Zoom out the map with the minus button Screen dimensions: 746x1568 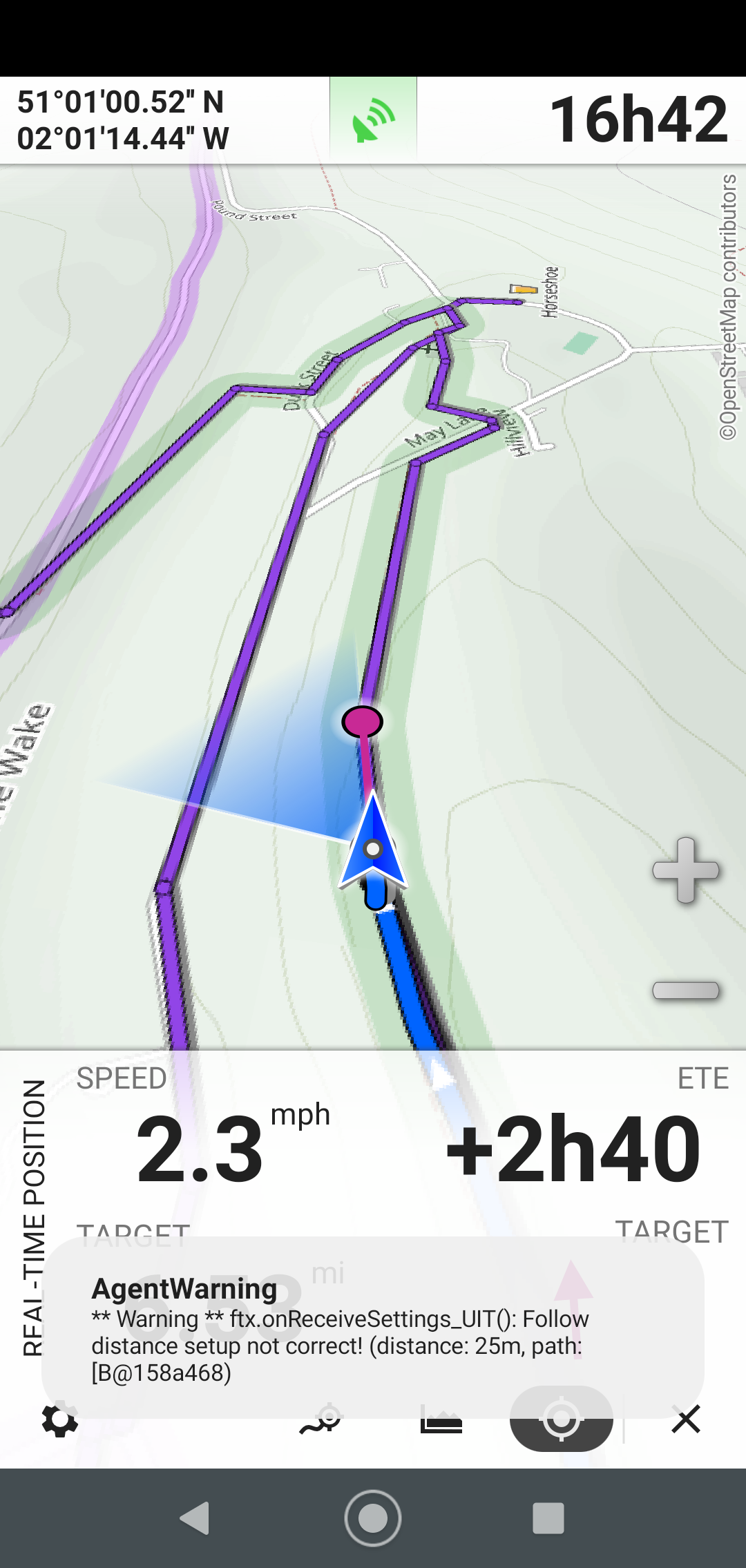[x=685, y=990]
